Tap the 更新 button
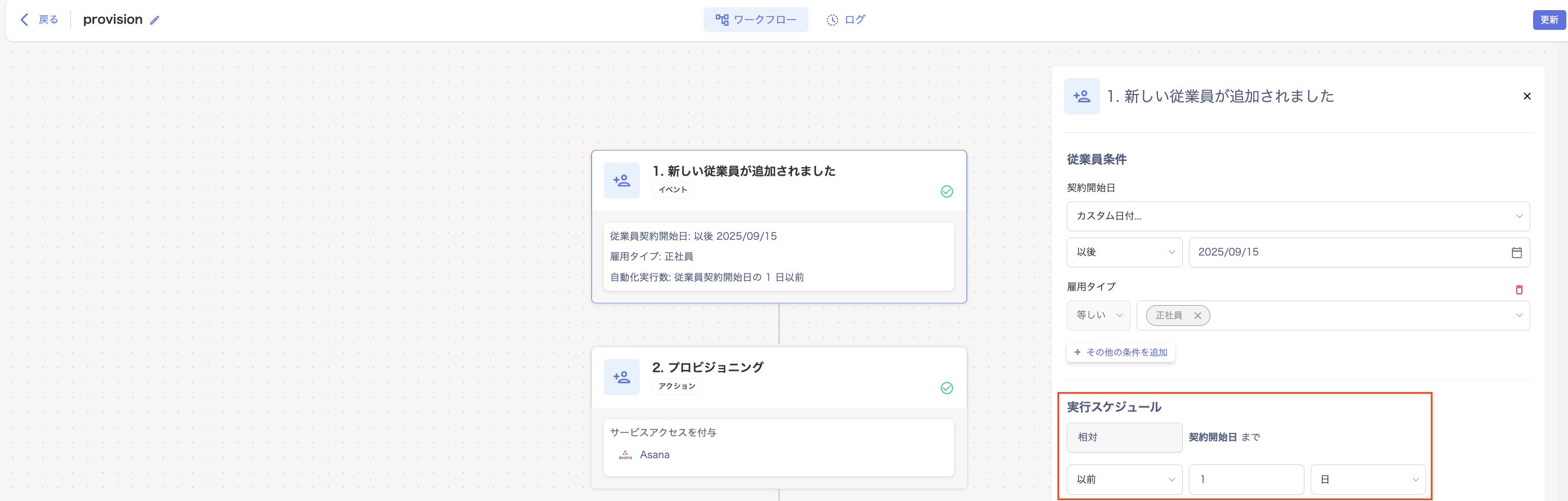The width and height of the screenshot is (1568, 501). (1548, 20)
